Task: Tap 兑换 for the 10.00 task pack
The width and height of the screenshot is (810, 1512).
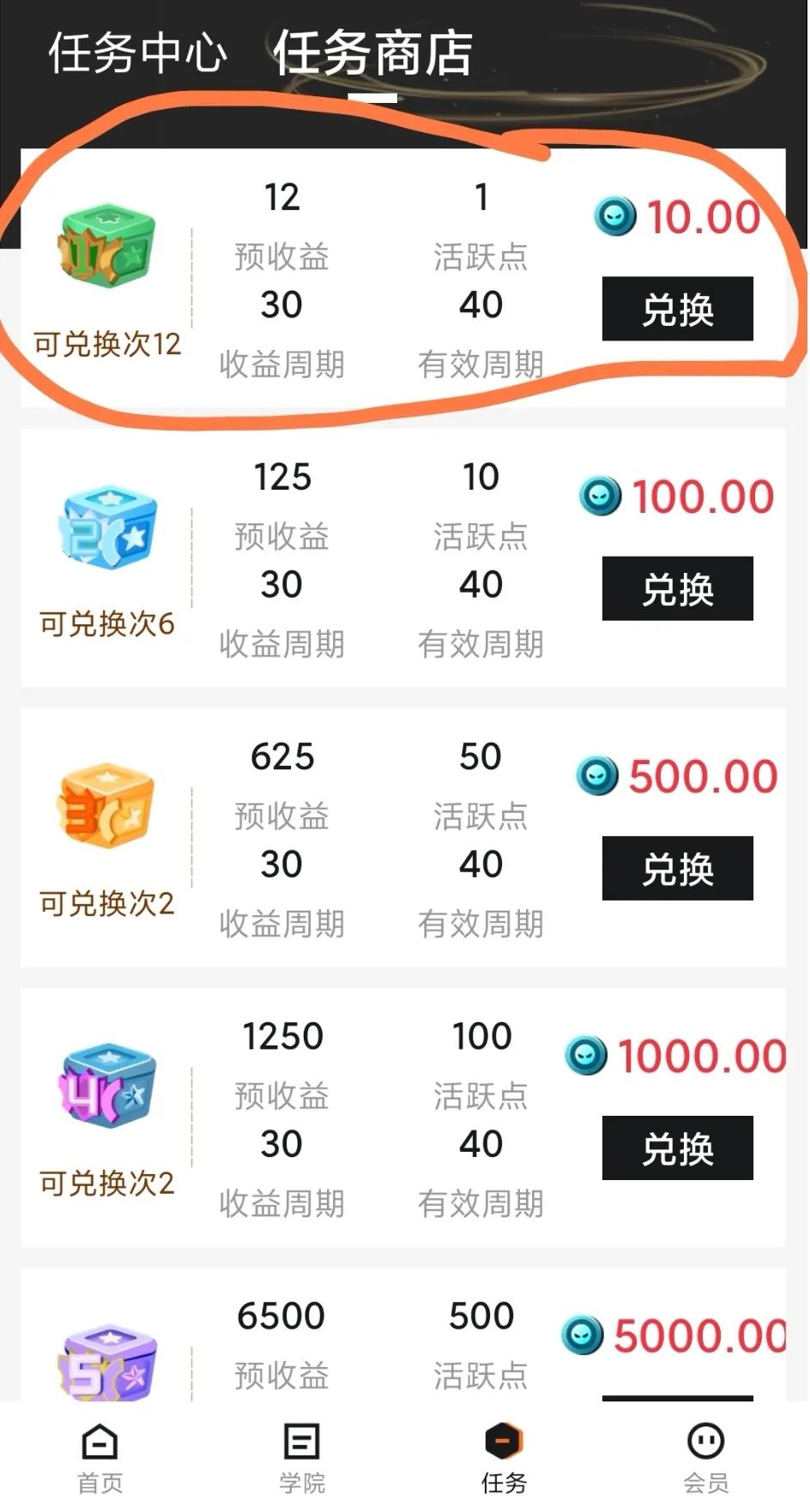Action: [677, 309]
